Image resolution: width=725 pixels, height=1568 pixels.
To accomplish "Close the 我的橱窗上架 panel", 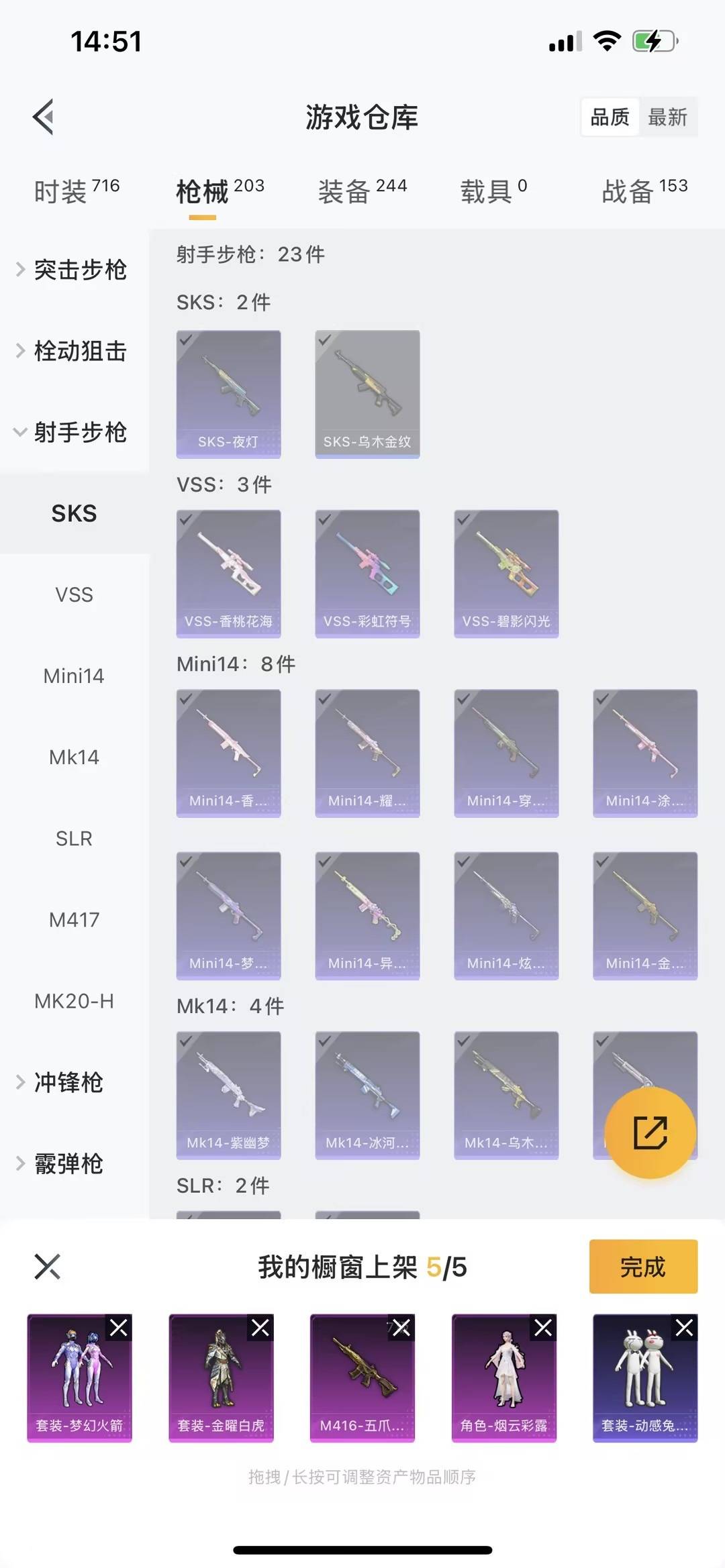I will point(47,1267).
